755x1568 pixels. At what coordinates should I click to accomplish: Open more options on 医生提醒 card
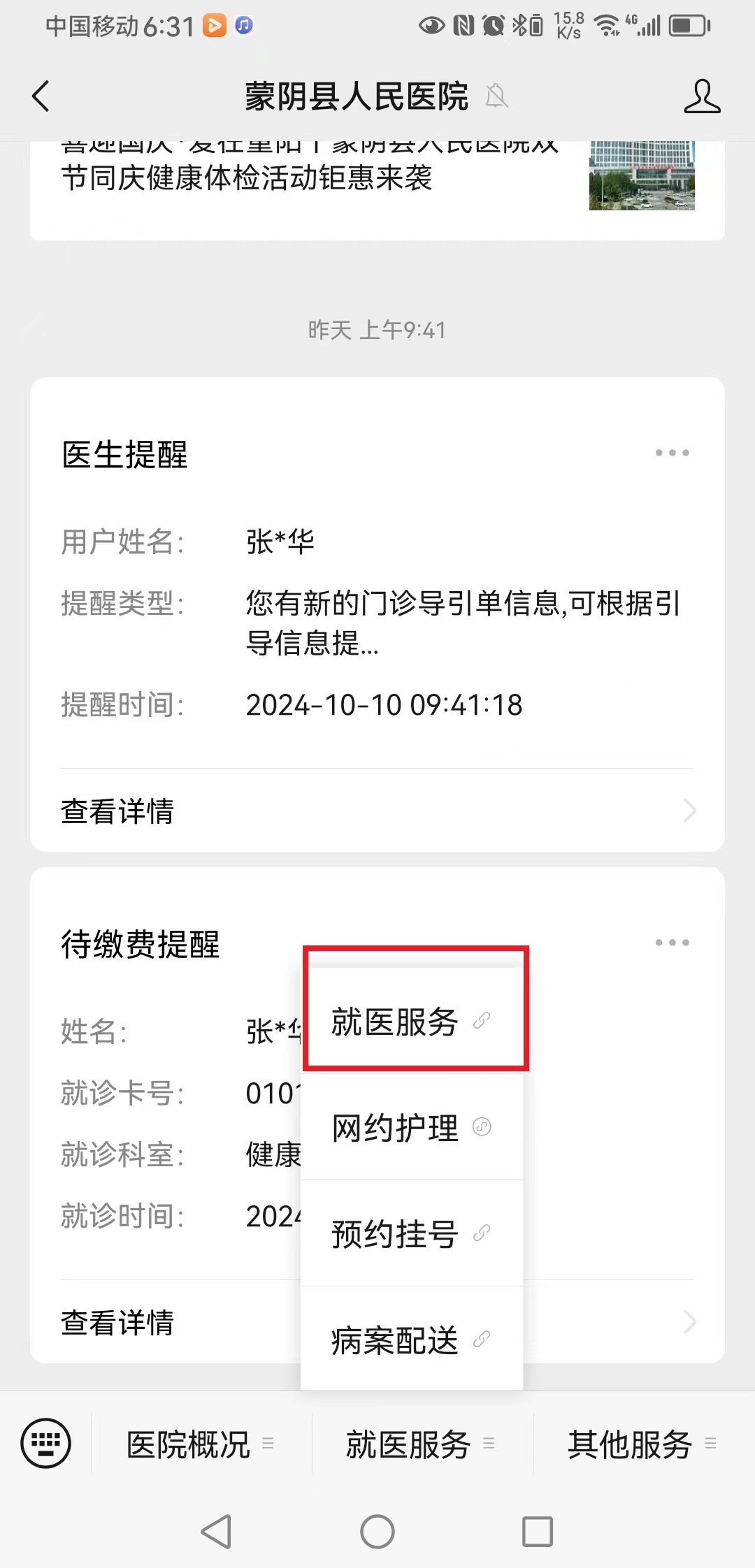(x=672, y=453)
